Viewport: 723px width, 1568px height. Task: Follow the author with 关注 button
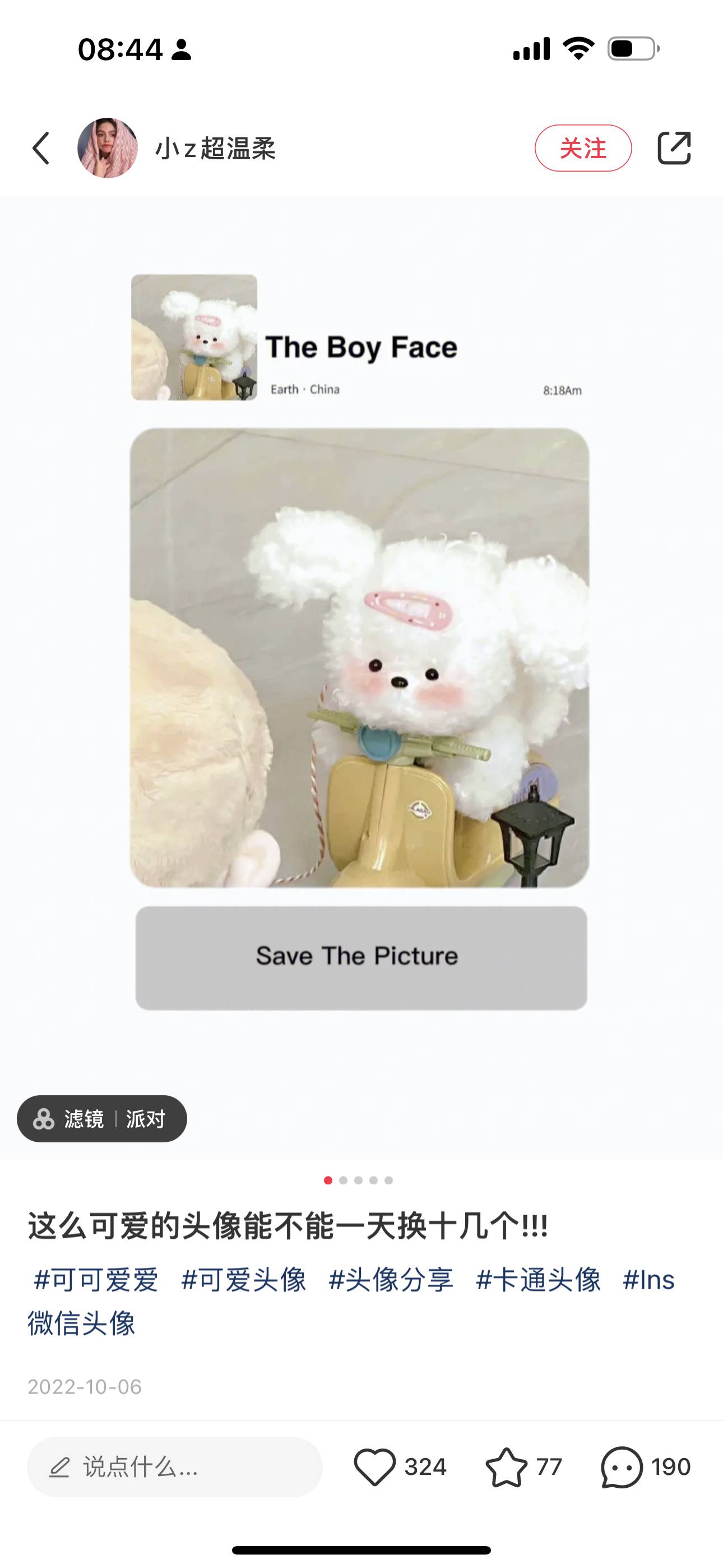pos(582,149)
